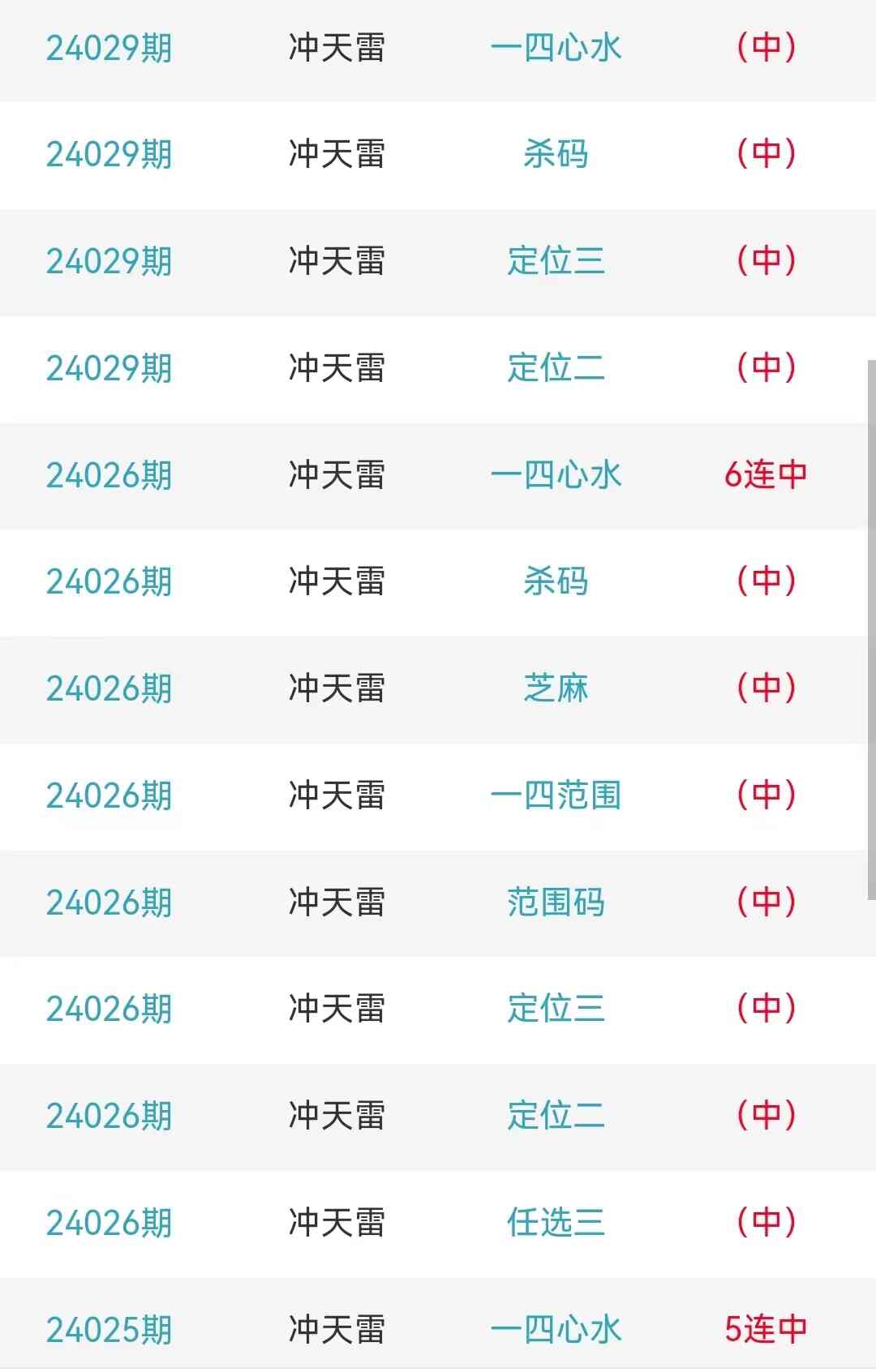Open 24026期 定位二 entry
This screenshot has height=1372, width=876.
click(556, 1116)
